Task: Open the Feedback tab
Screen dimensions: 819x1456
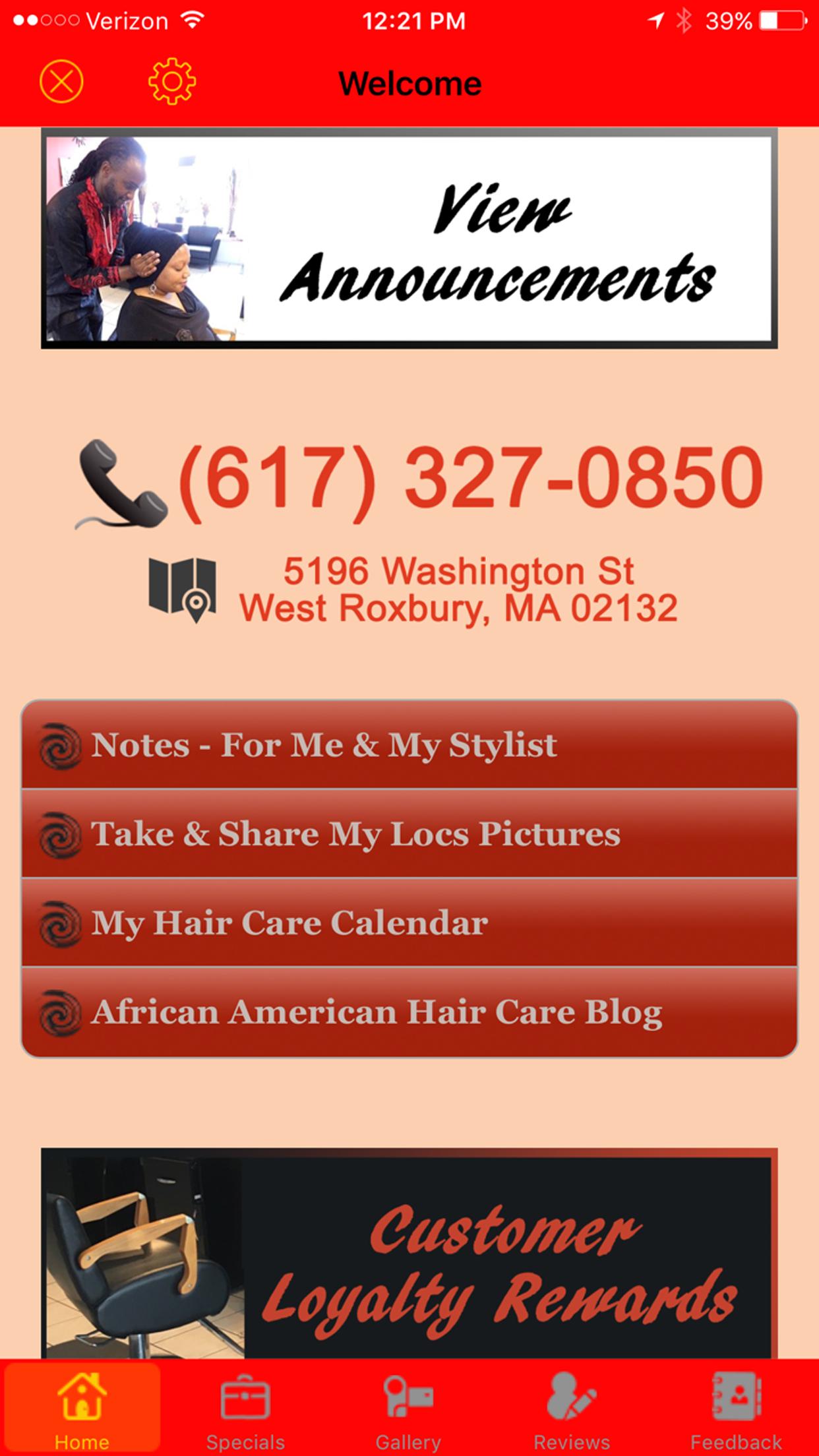Action: pos(736,1408)
